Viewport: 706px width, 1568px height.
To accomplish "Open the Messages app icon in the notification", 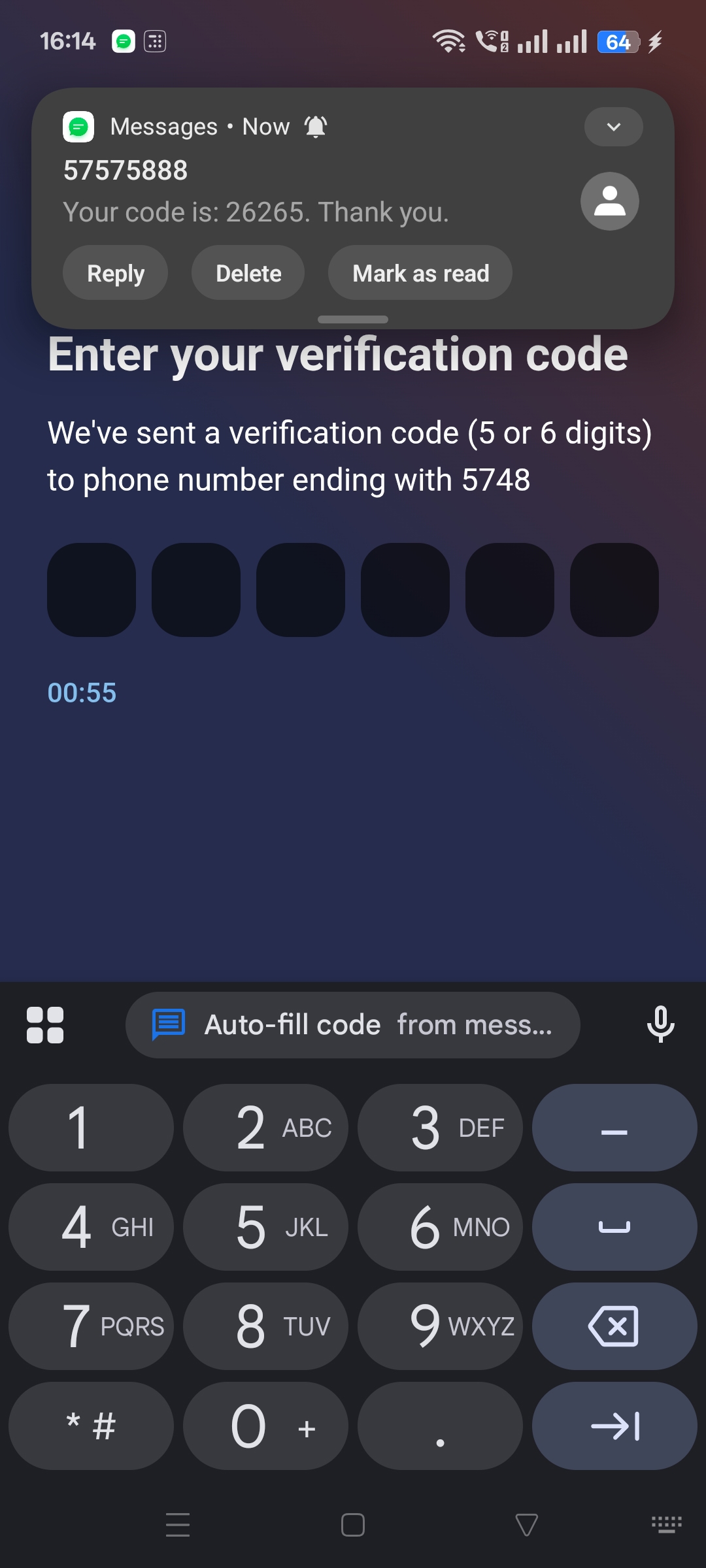I will coord(78,127).
